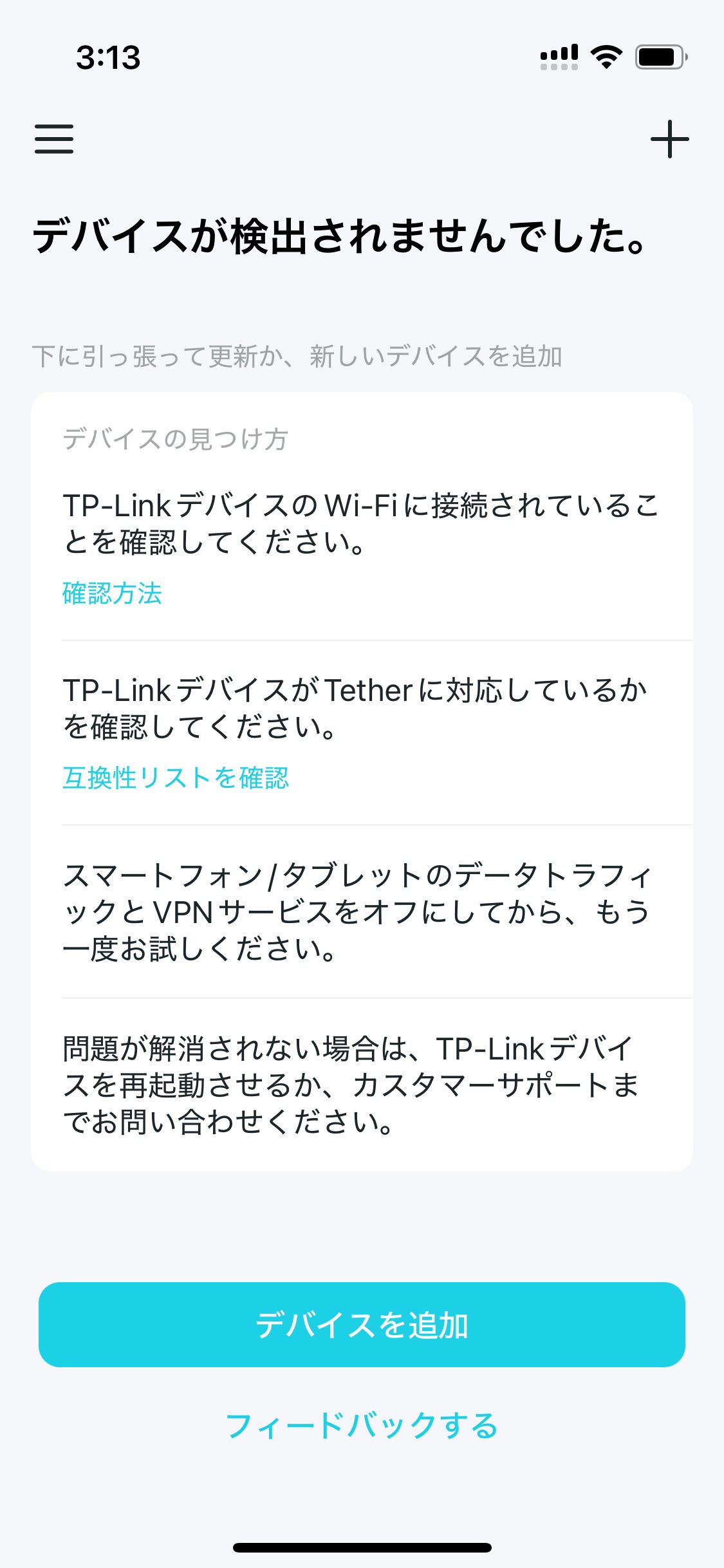This screenshot has width=724, height=1568.
Task: Select フィードバックする to send feedback
Action: coord(362,1425)
